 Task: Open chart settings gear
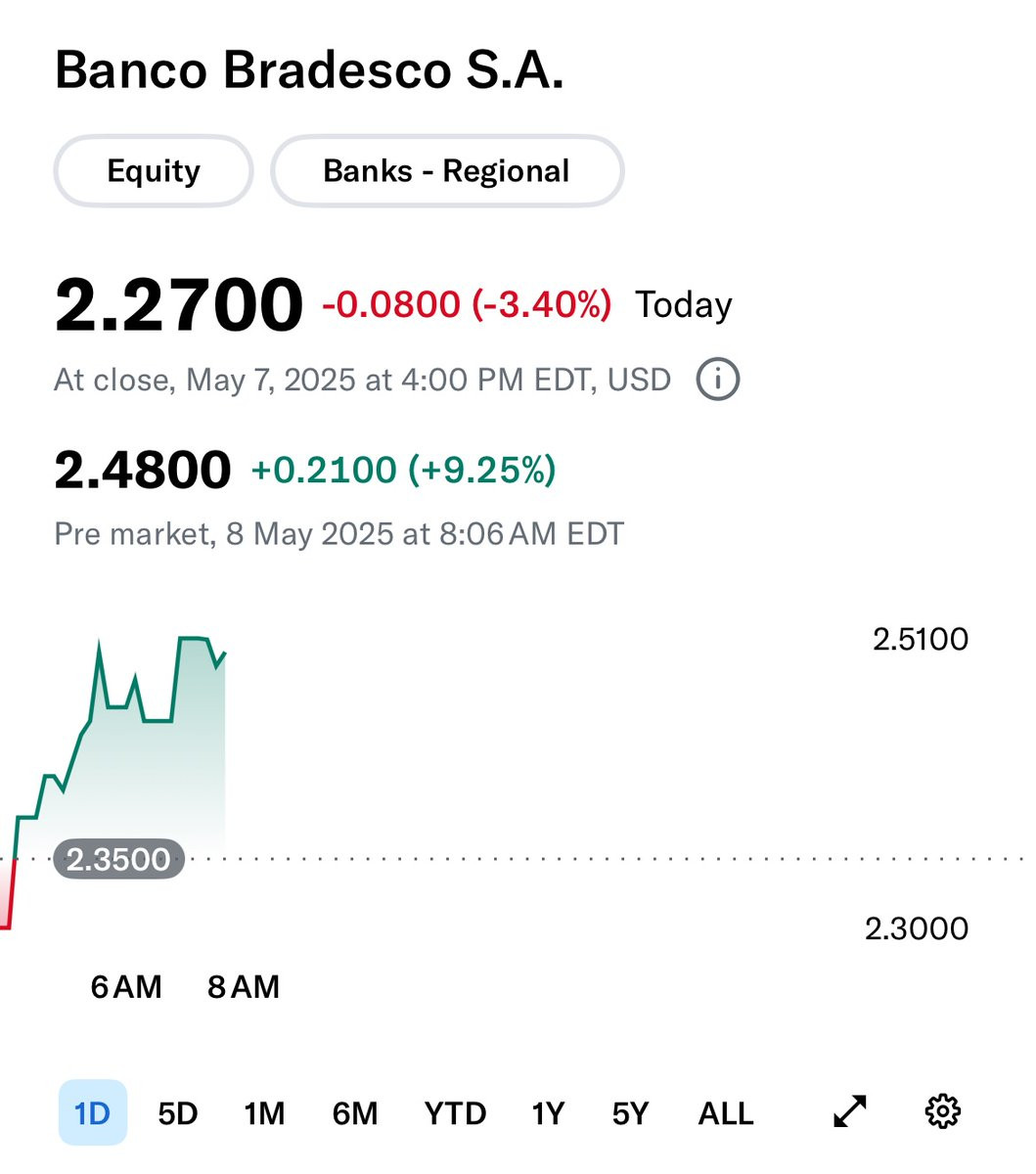click(x=943, y=1111)
